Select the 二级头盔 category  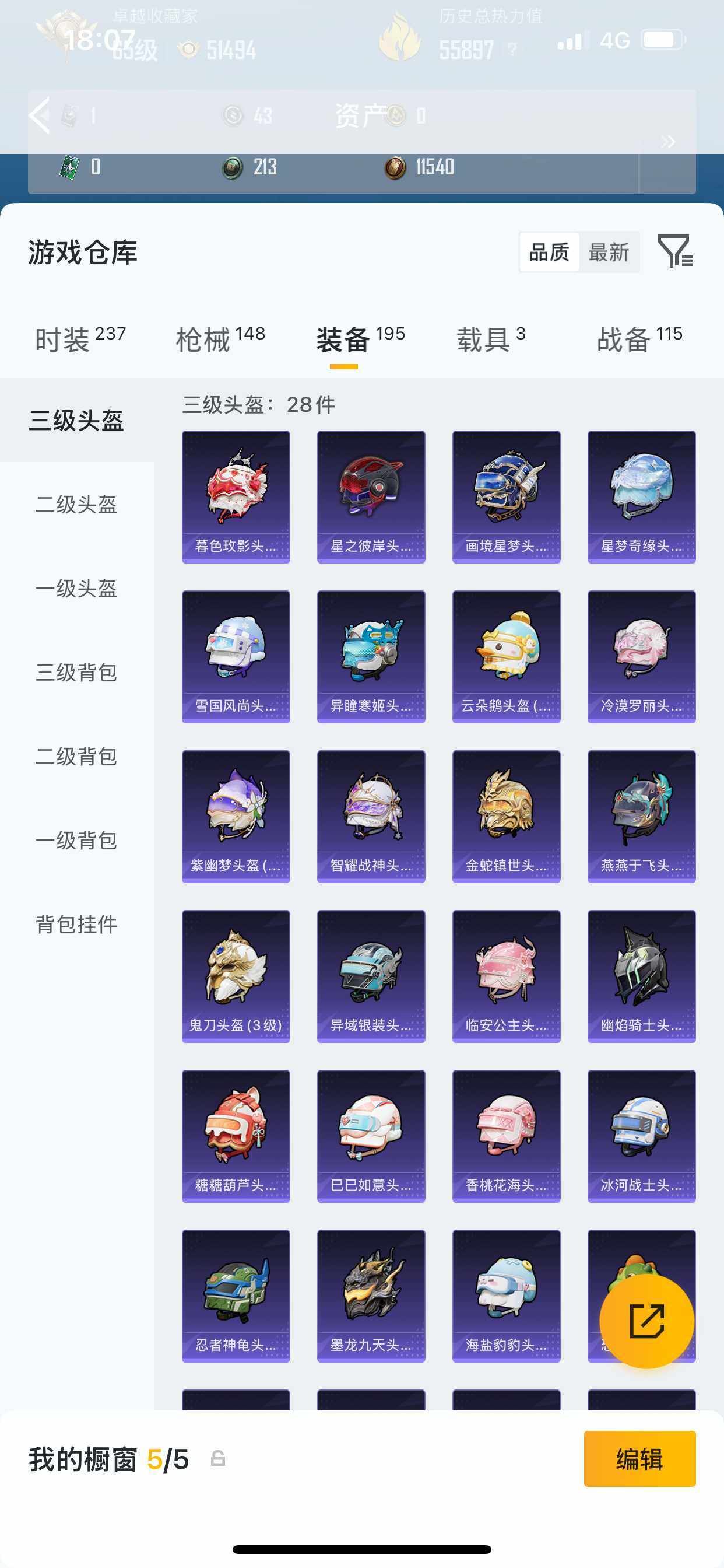click(77, 504)
